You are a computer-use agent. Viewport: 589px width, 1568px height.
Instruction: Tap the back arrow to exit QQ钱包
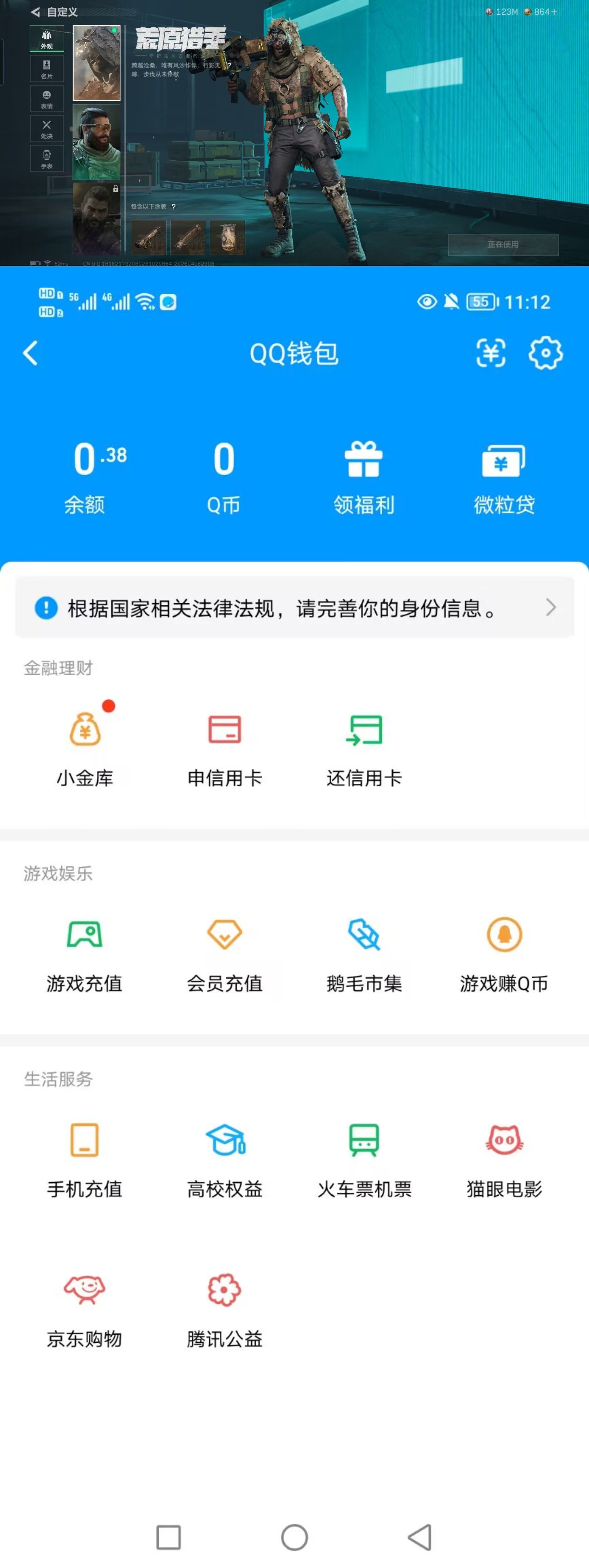point(29,353)
